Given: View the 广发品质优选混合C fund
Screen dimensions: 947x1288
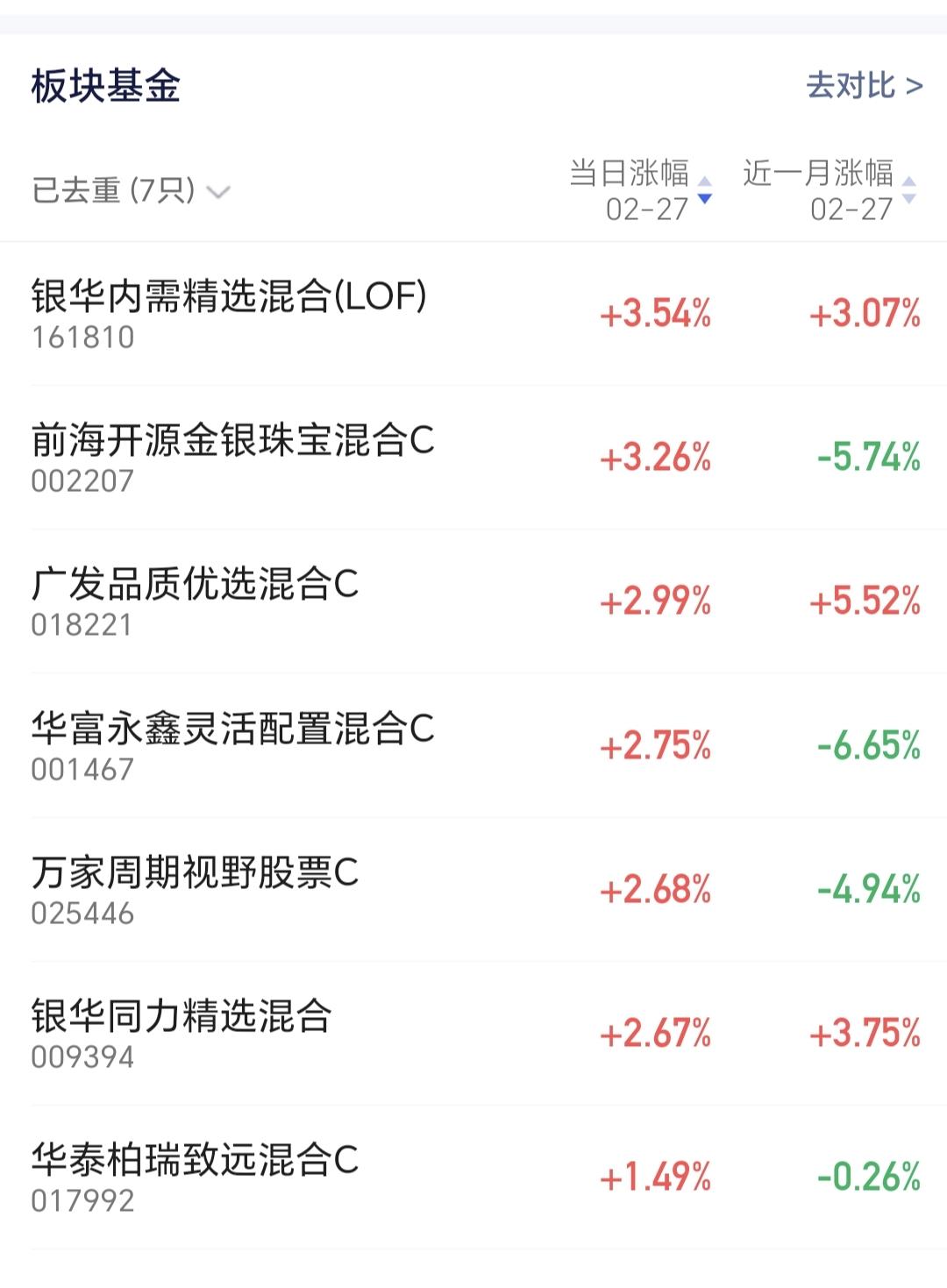Looking at the screenshot, I should coord(195,601).
